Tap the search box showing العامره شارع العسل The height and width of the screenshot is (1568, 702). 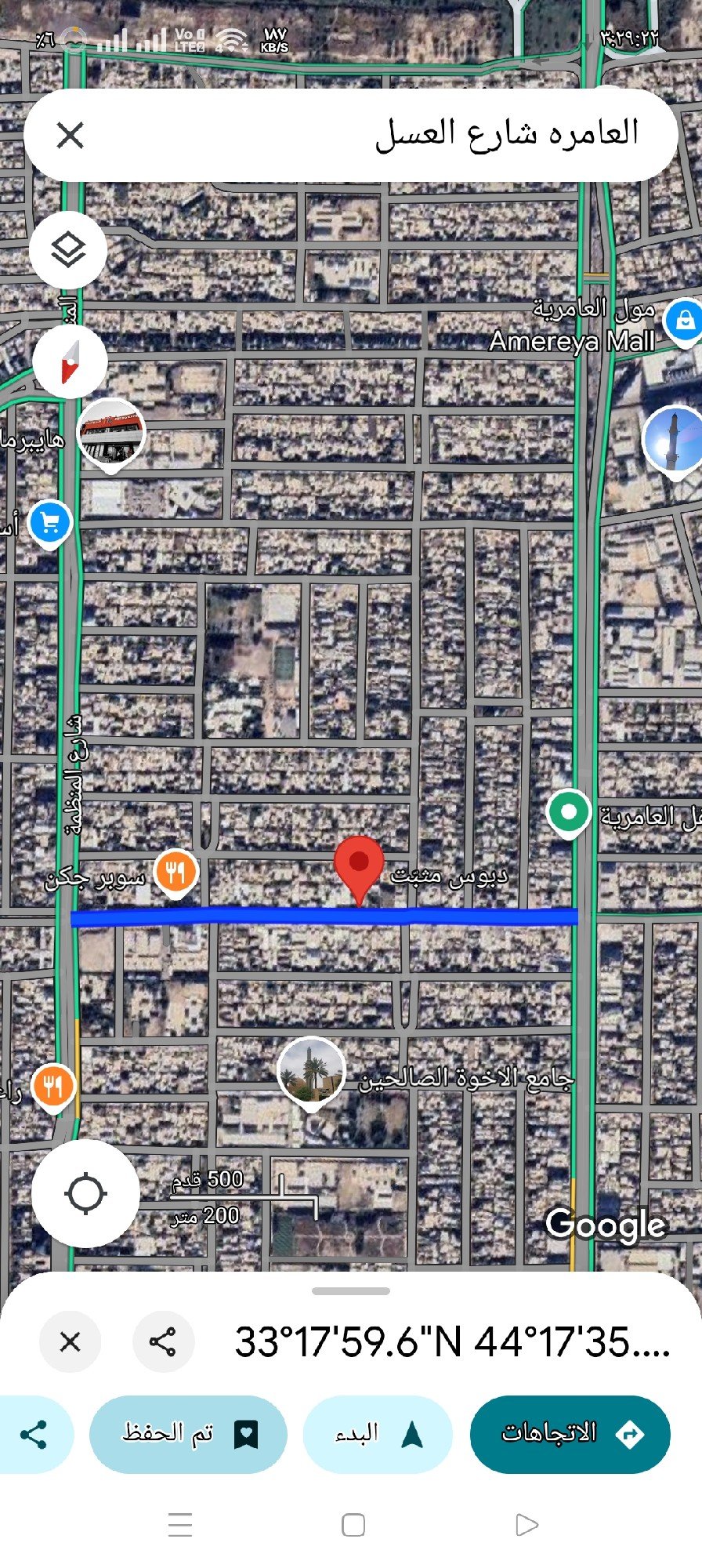(x=351, y=135)
